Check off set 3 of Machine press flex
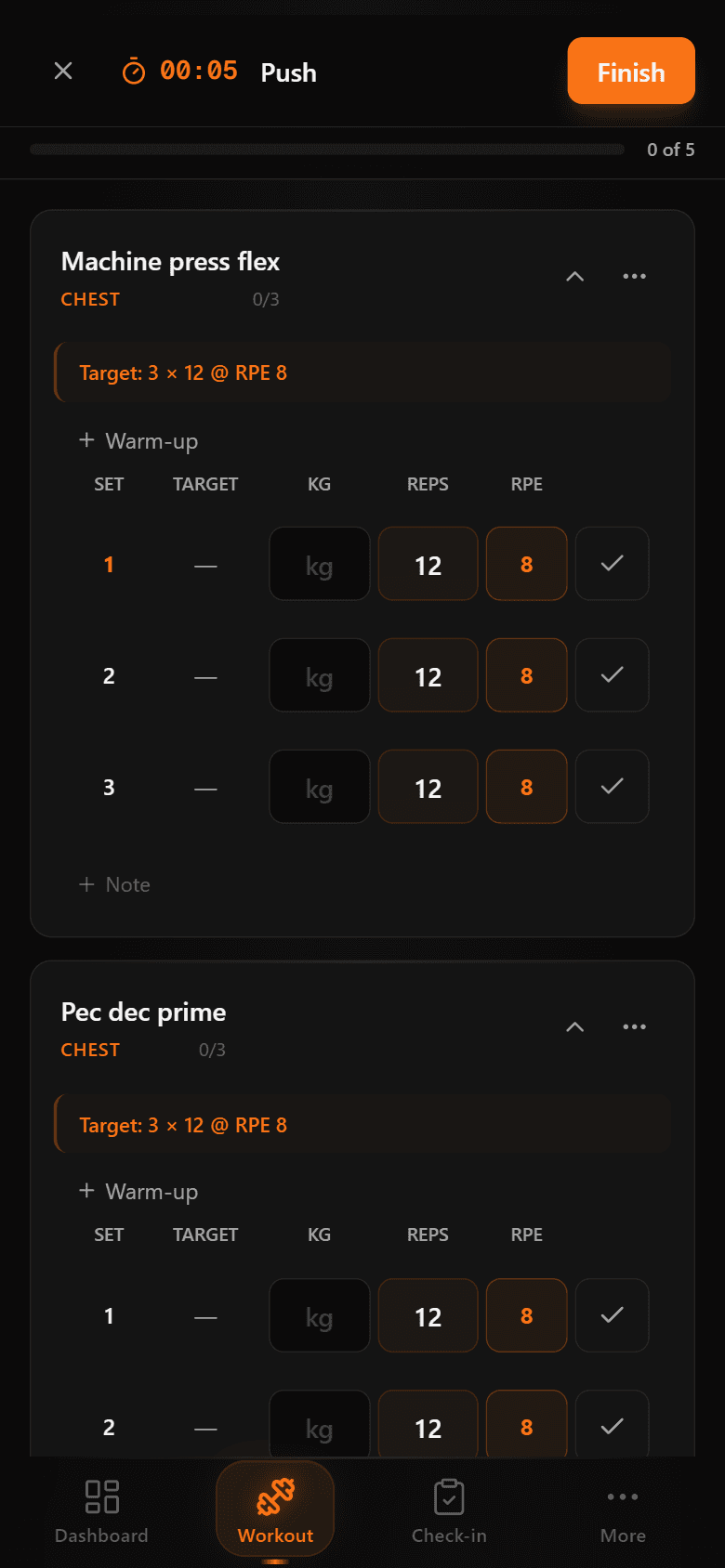This screenshot has height=1568, width=725. pos(612,787)
